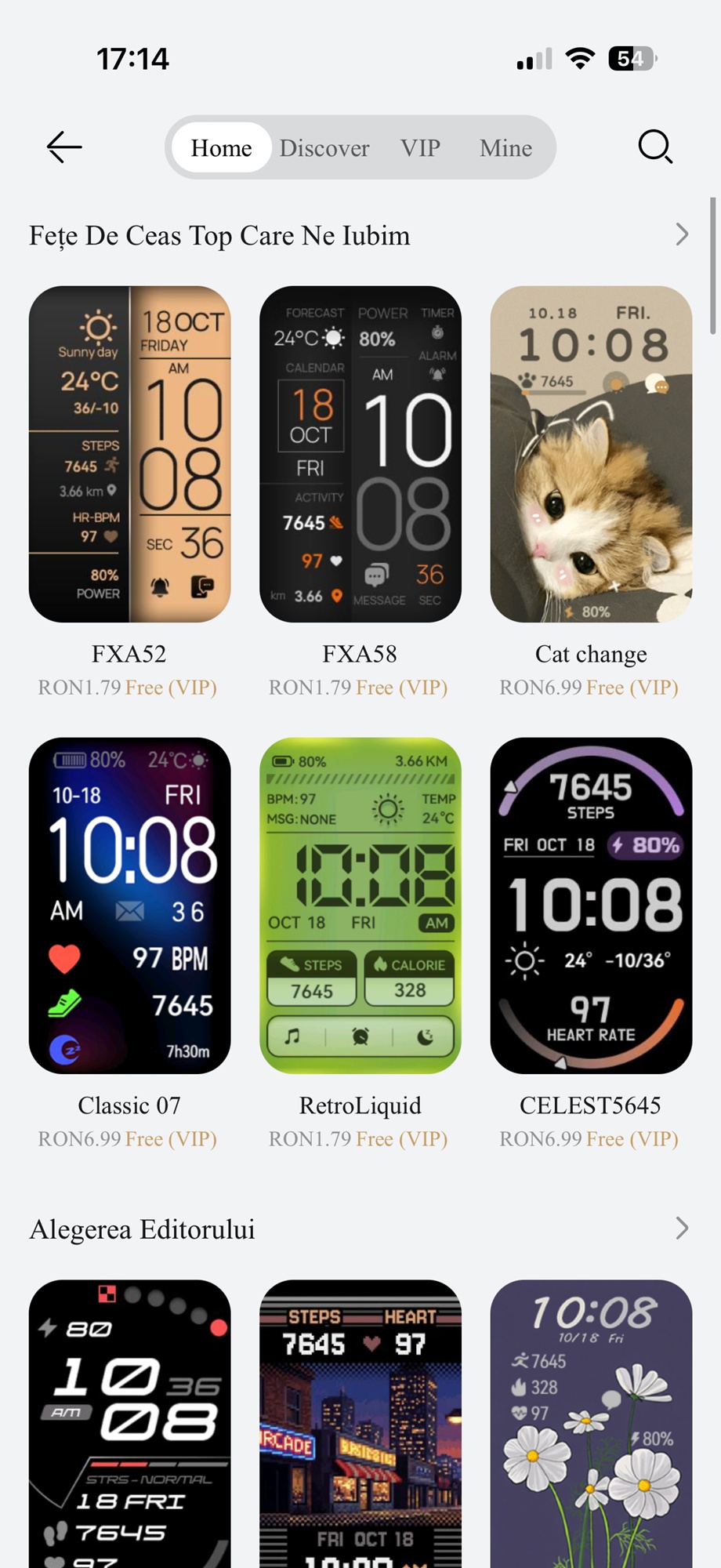Select the RetroLiquid watch face
This screenshot has width=721, height=1568.
tap(360, 906)
